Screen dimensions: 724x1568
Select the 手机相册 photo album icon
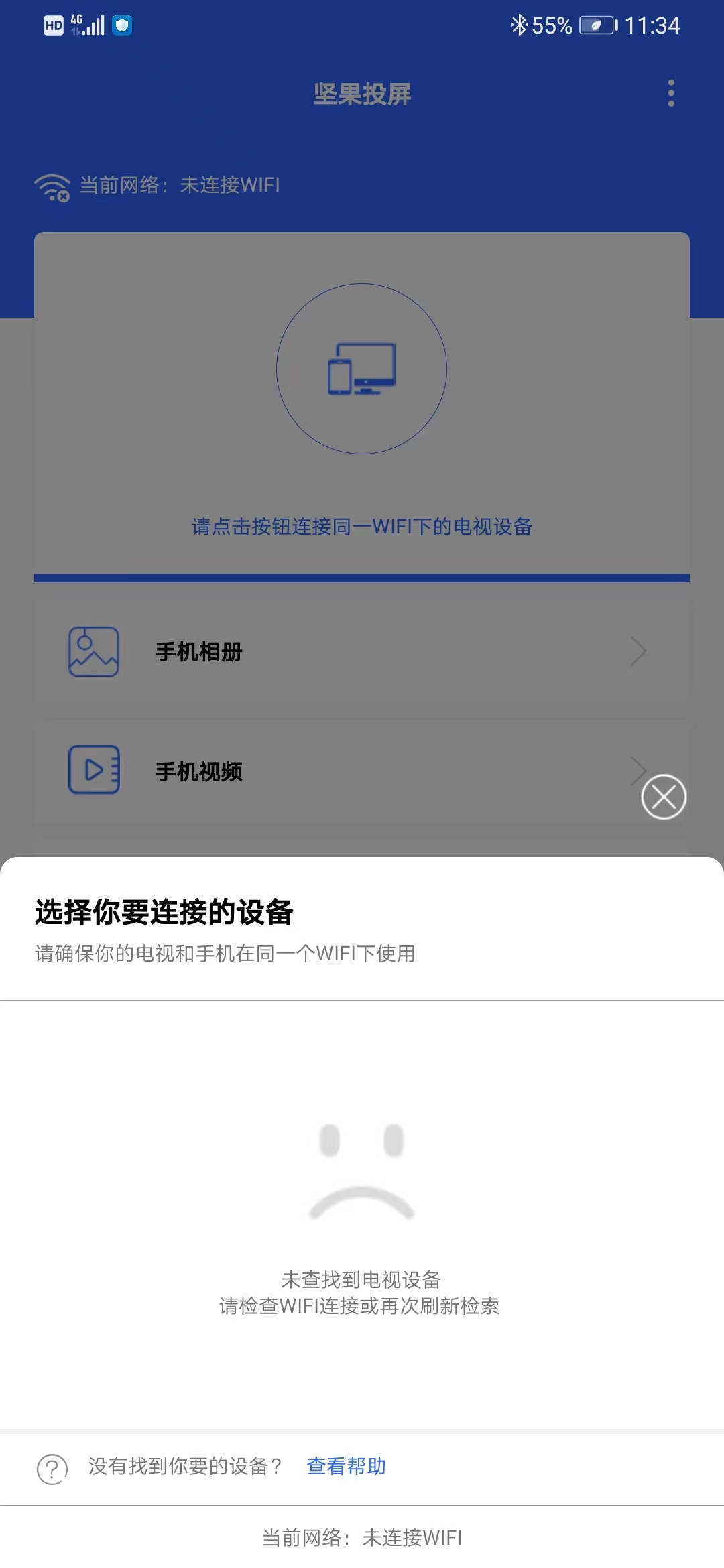(94, 651)
